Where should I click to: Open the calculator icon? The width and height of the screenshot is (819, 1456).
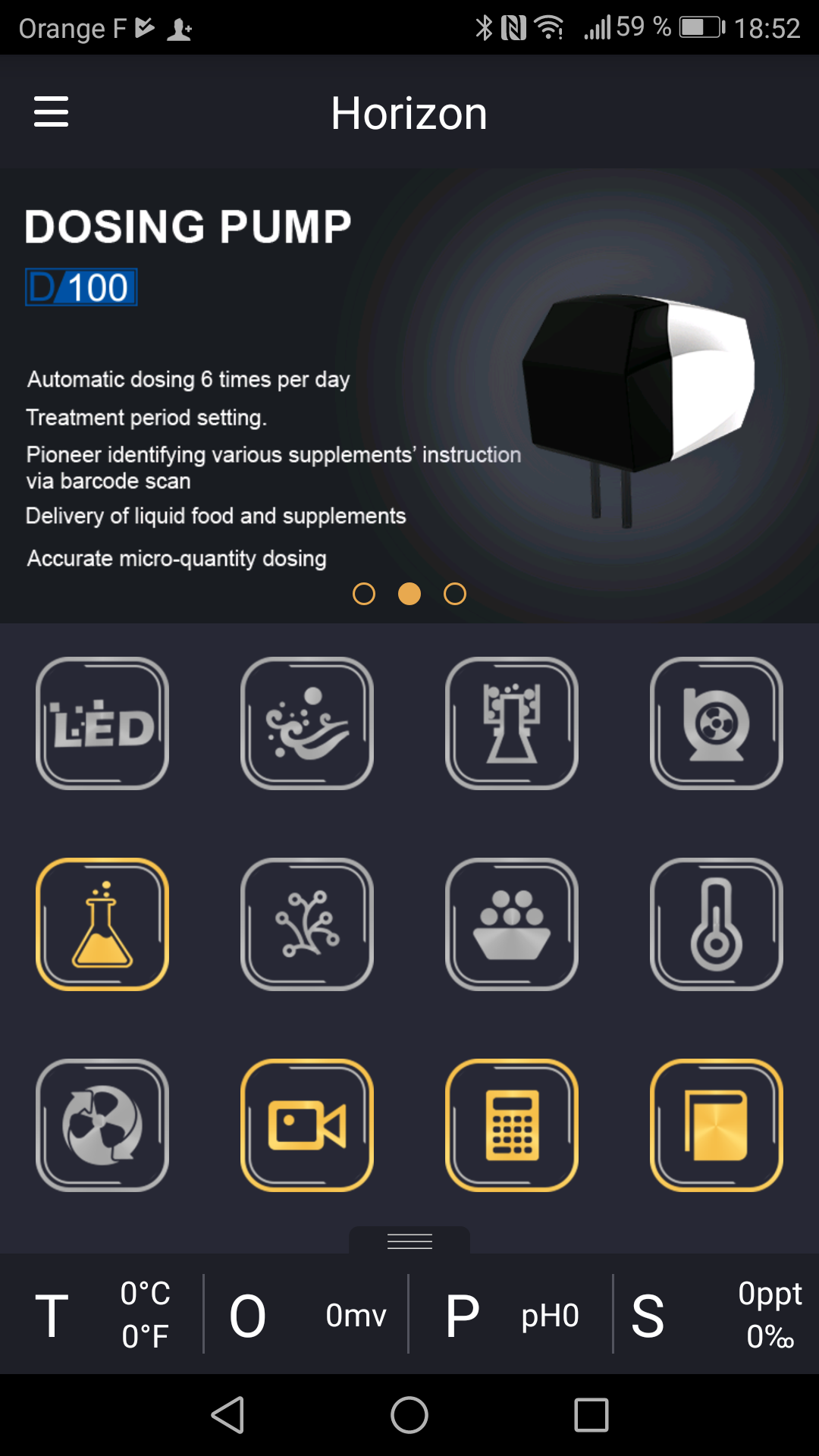tap(512, 1125)
